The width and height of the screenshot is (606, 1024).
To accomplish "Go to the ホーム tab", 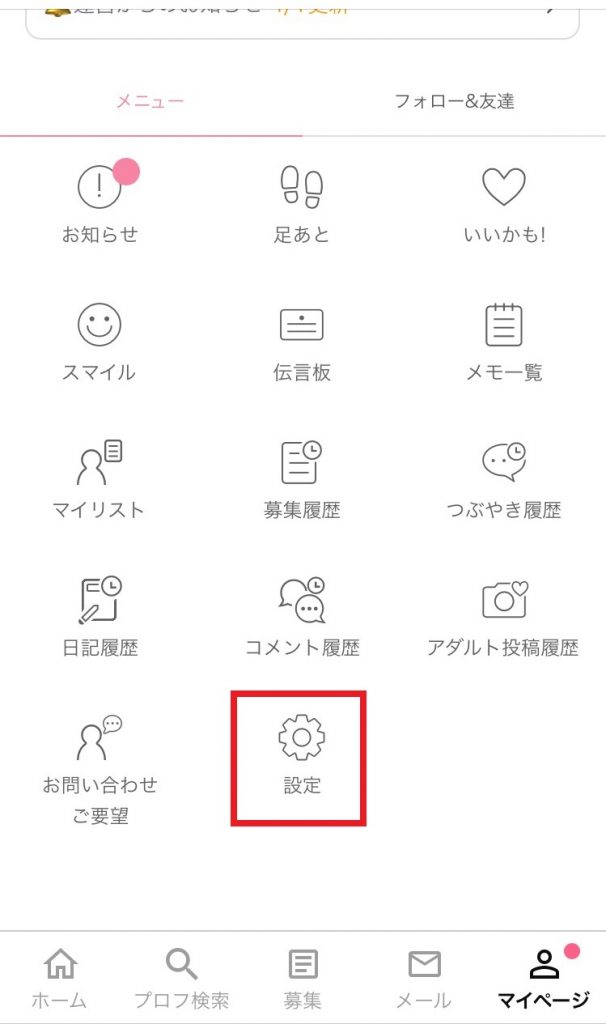I will (x=60, y=979).
